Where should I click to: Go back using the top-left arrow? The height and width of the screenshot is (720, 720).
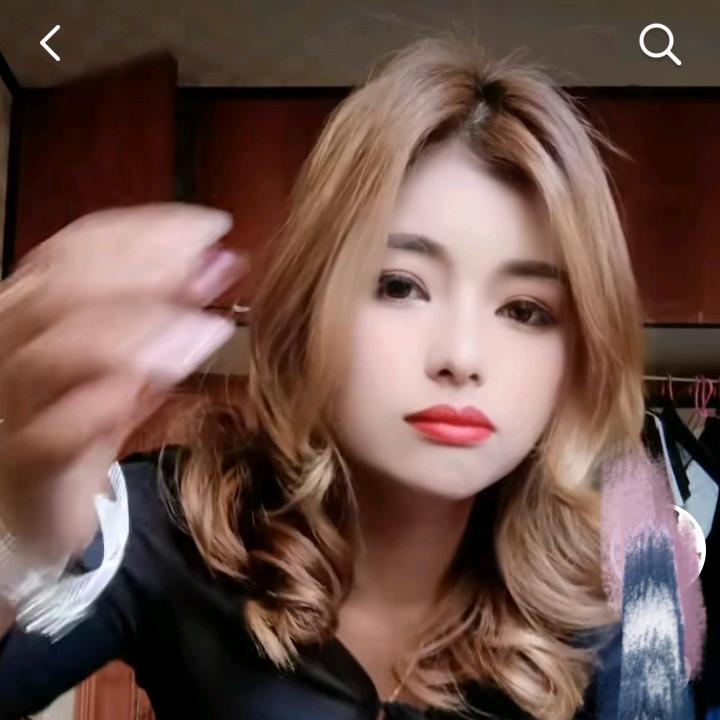click(x=50, y=43)
